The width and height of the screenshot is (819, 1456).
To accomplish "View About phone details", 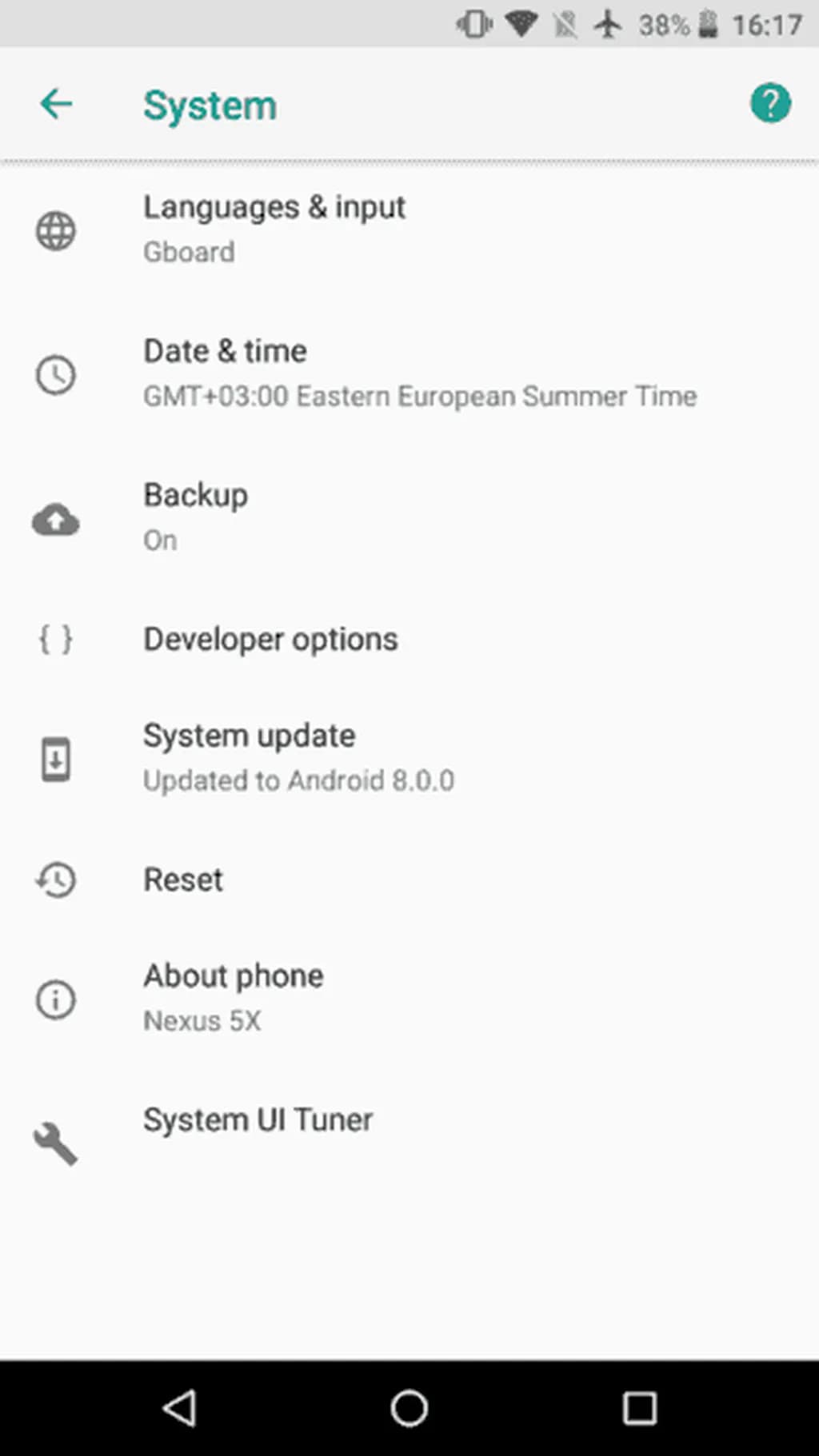I will click(234, 997).
